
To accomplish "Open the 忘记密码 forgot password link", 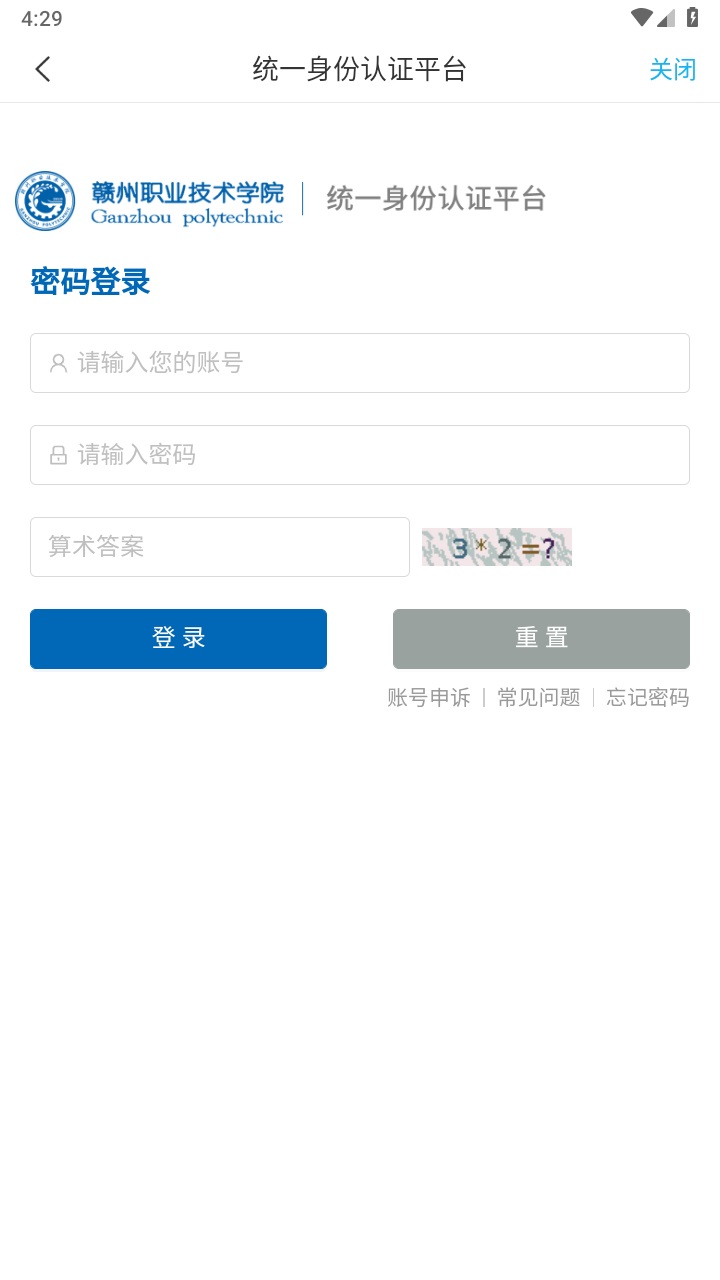I will pyautogui.click(x=648, y=698).
